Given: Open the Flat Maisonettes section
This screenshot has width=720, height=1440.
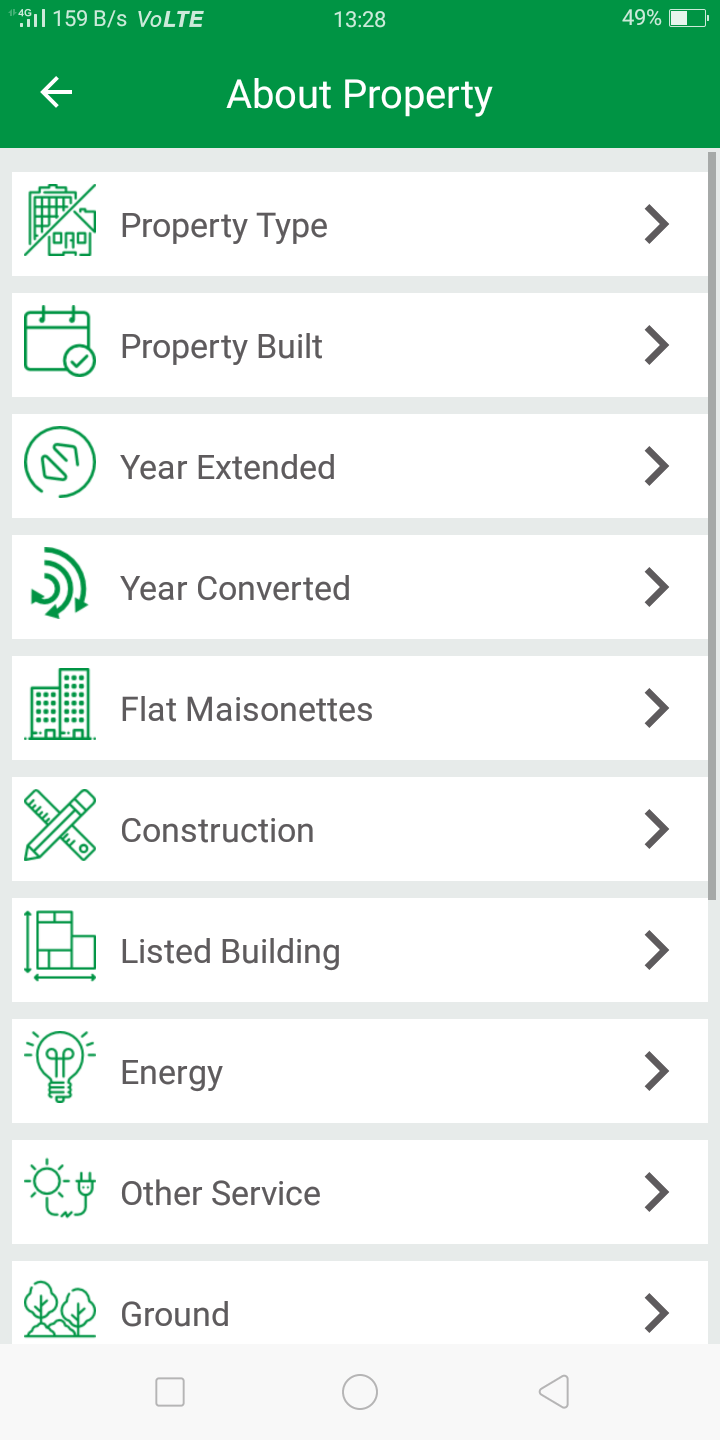Looking at the screenshot, I should (359, 709).
